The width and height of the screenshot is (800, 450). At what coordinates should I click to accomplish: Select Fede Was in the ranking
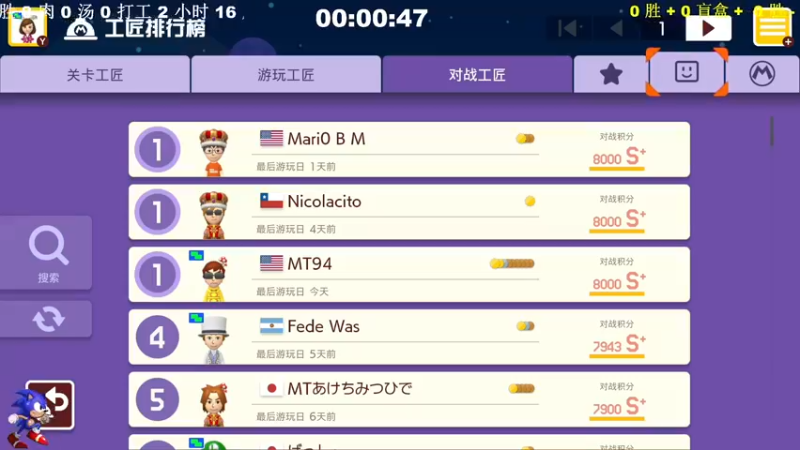tap(409, 337)
